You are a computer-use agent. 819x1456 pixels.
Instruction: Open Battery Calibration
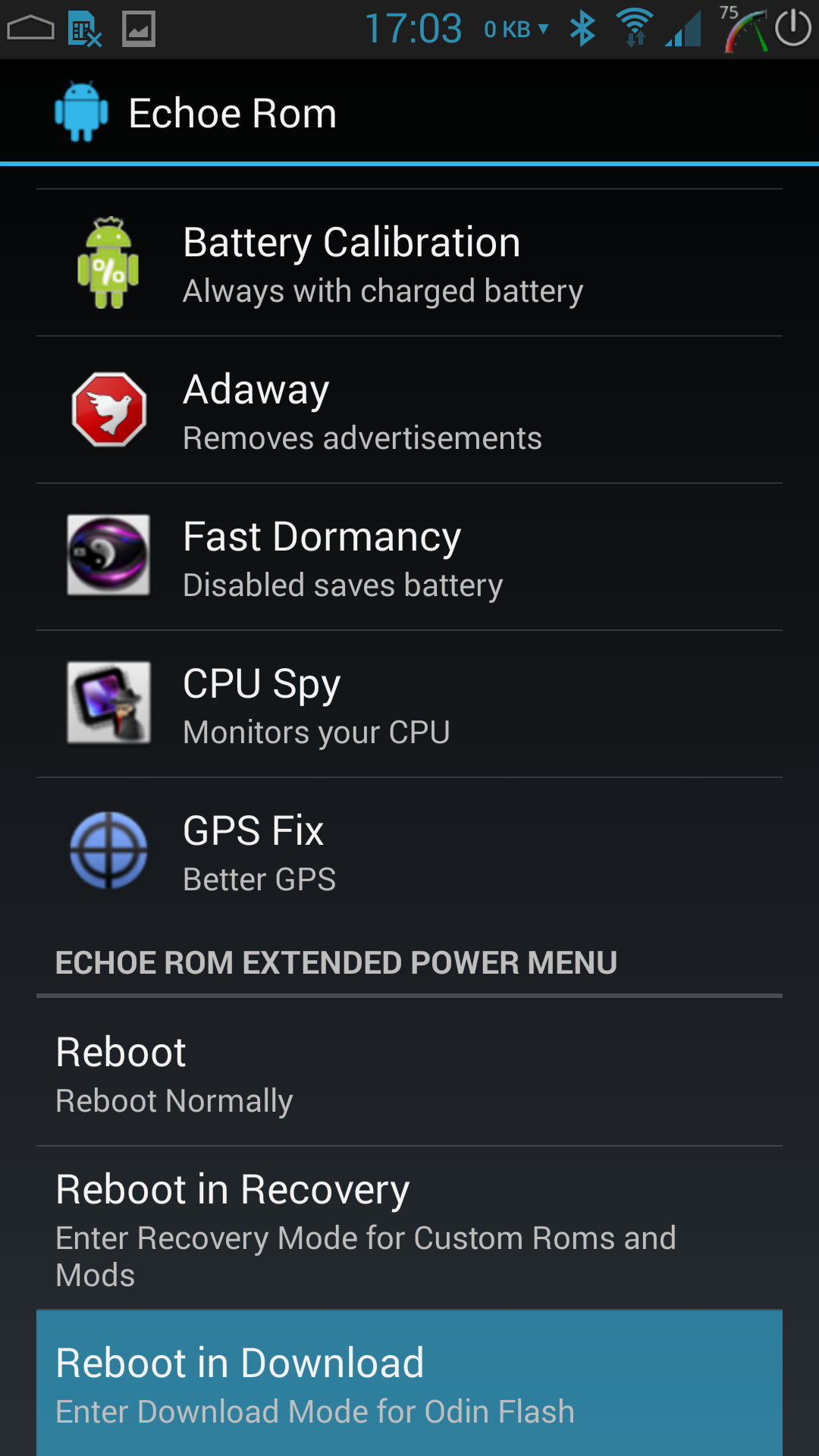coord(409,262)
